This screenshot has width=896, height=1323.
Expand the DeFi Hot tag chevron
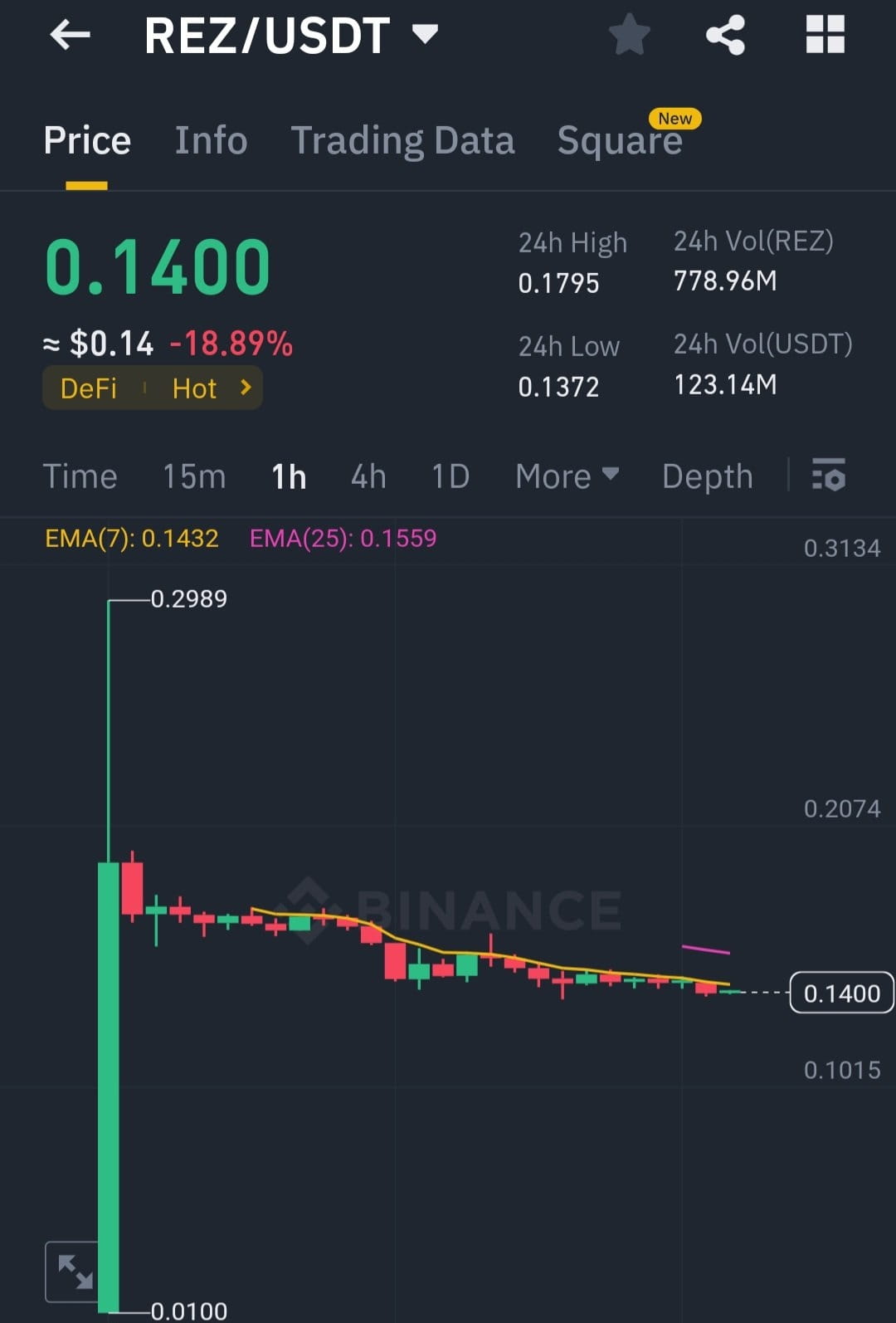243,388
